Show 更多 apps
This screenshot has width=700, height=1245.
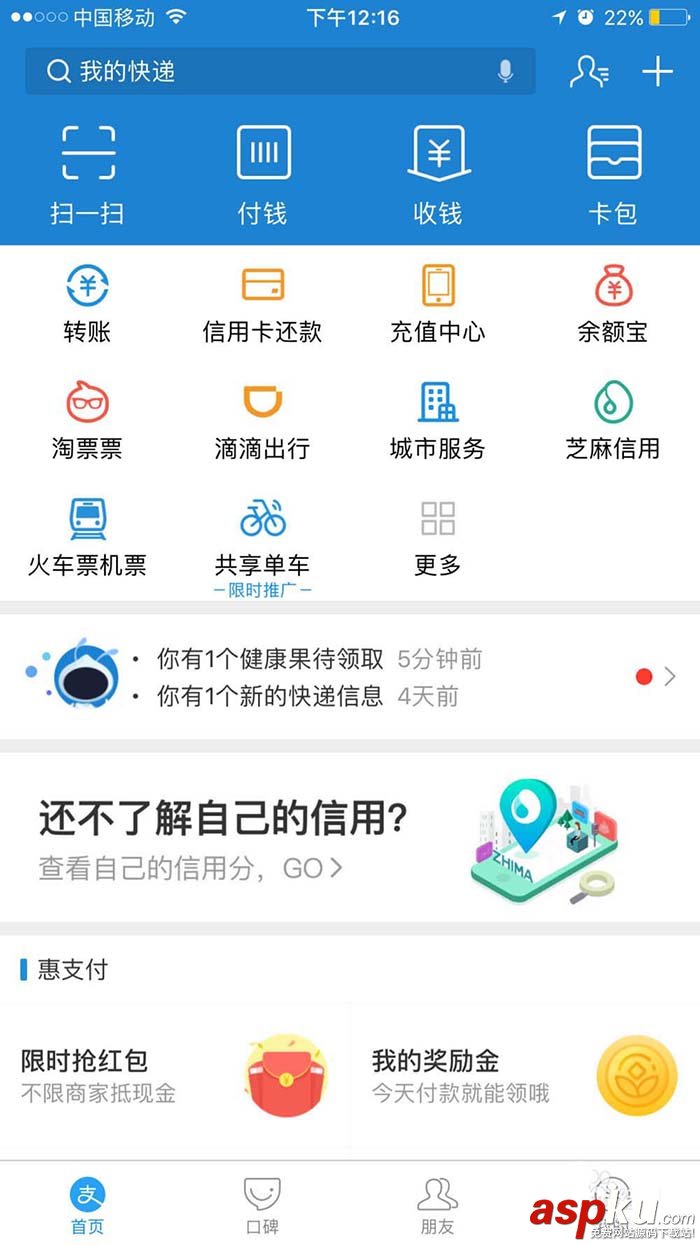coord(438,538)
